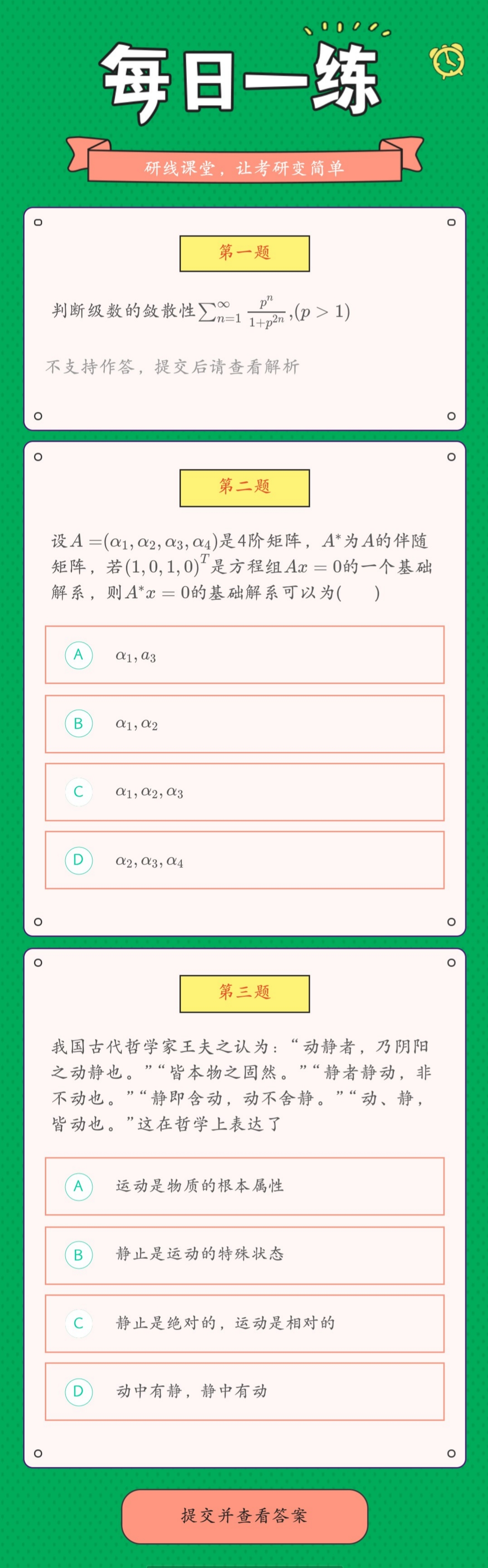
Task: Pick answer 静止是绝对的，运动是相对的
Action: click(244, 1323)
